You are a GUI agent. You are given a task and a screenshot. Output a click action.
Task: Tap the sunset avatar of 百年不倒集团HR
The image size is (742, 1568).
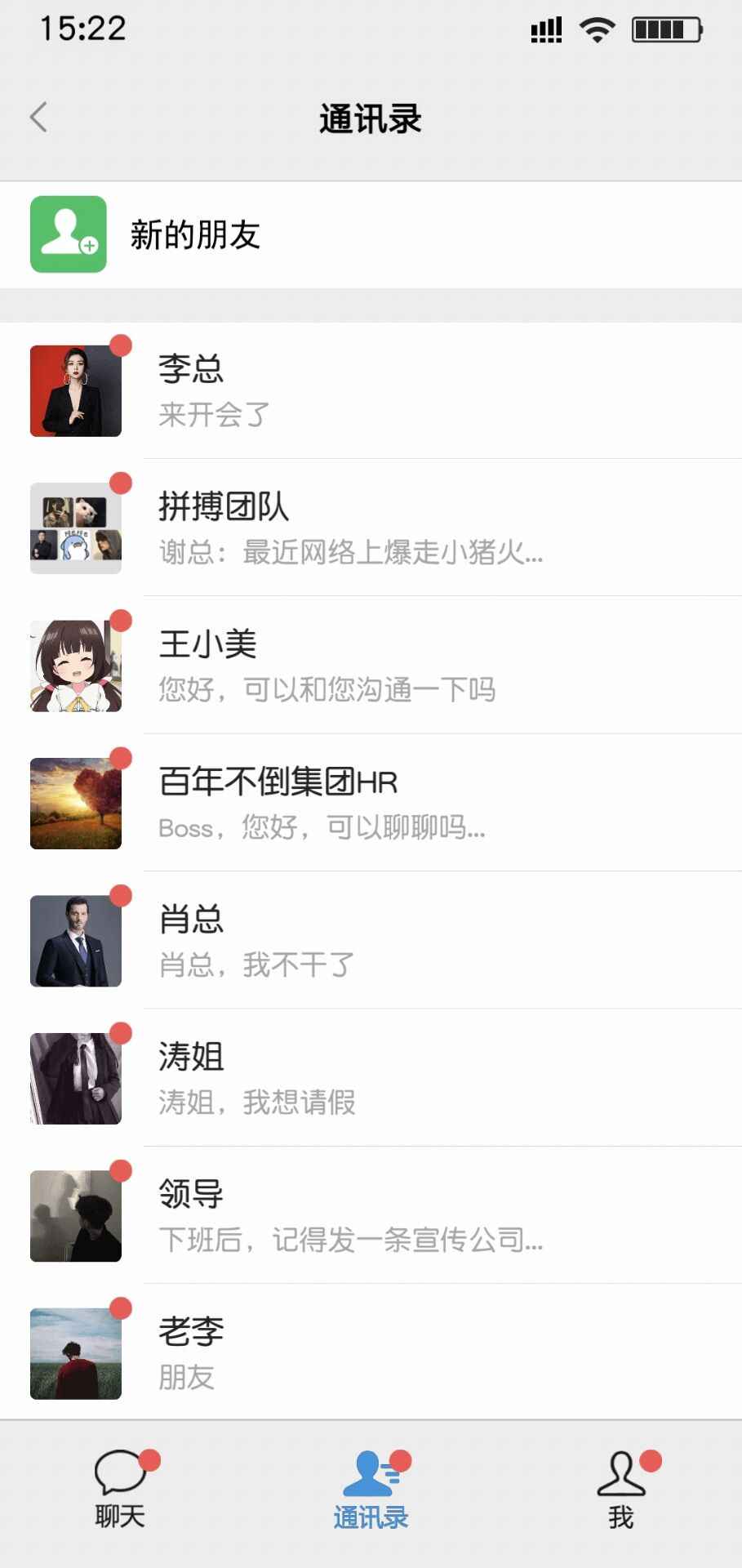click(75, 803)
